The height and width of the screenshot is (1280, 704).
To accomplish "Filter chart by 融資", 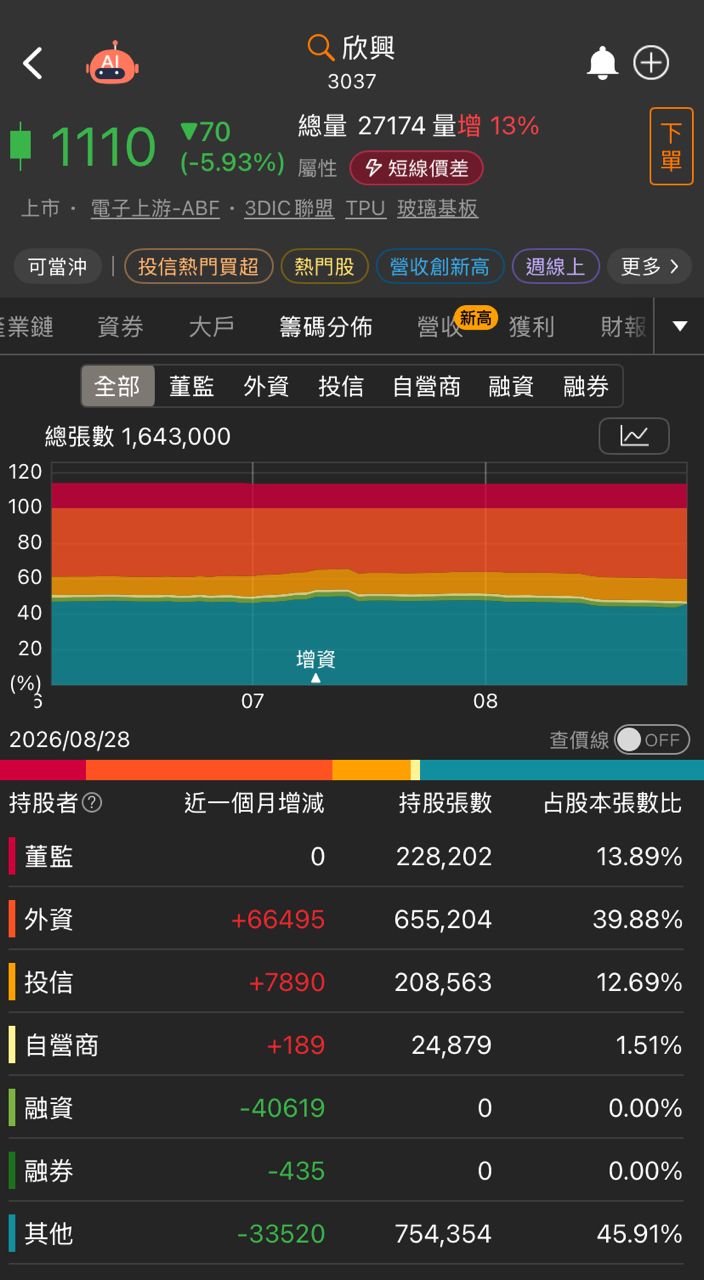I will click(511, 386).
